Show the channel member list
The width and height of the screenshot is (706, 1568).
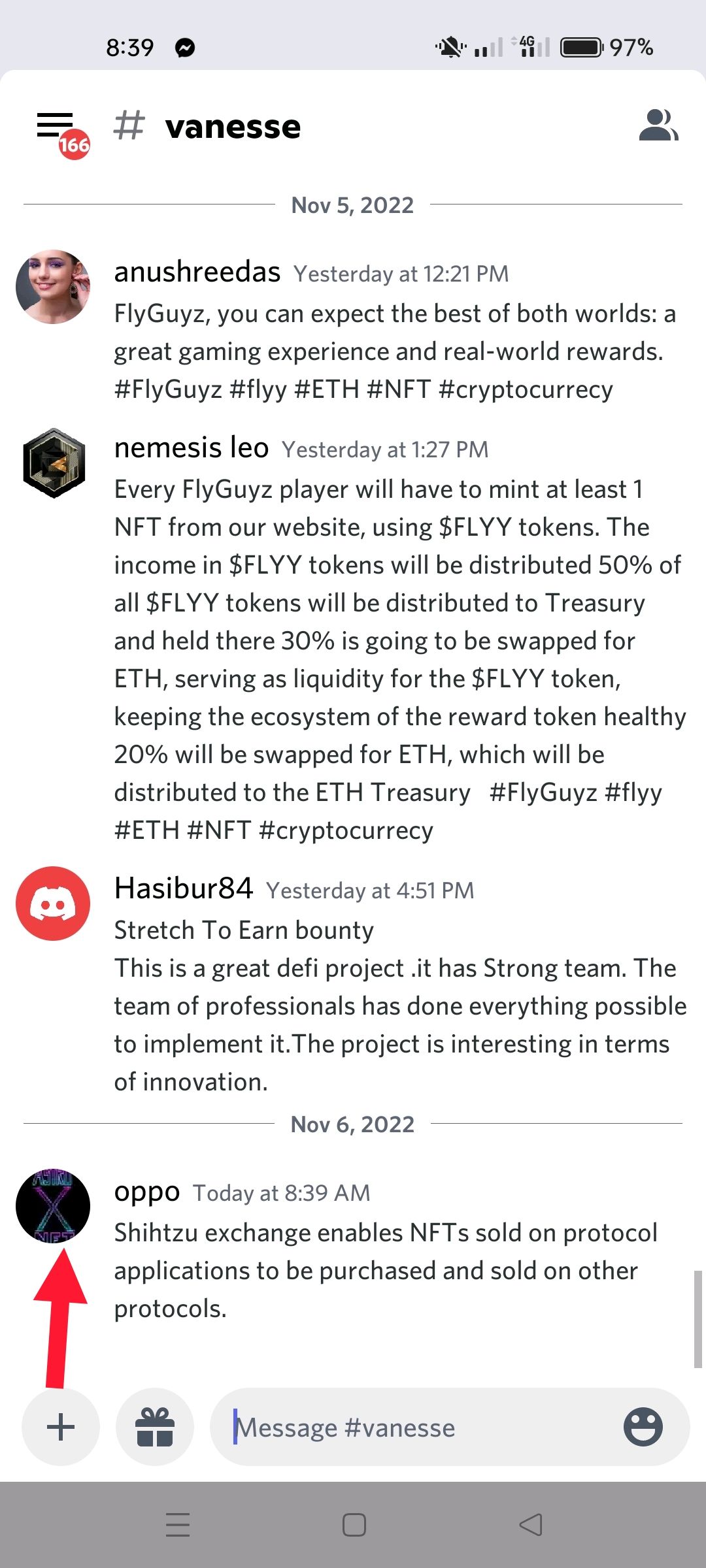click(x=658, y=125)
